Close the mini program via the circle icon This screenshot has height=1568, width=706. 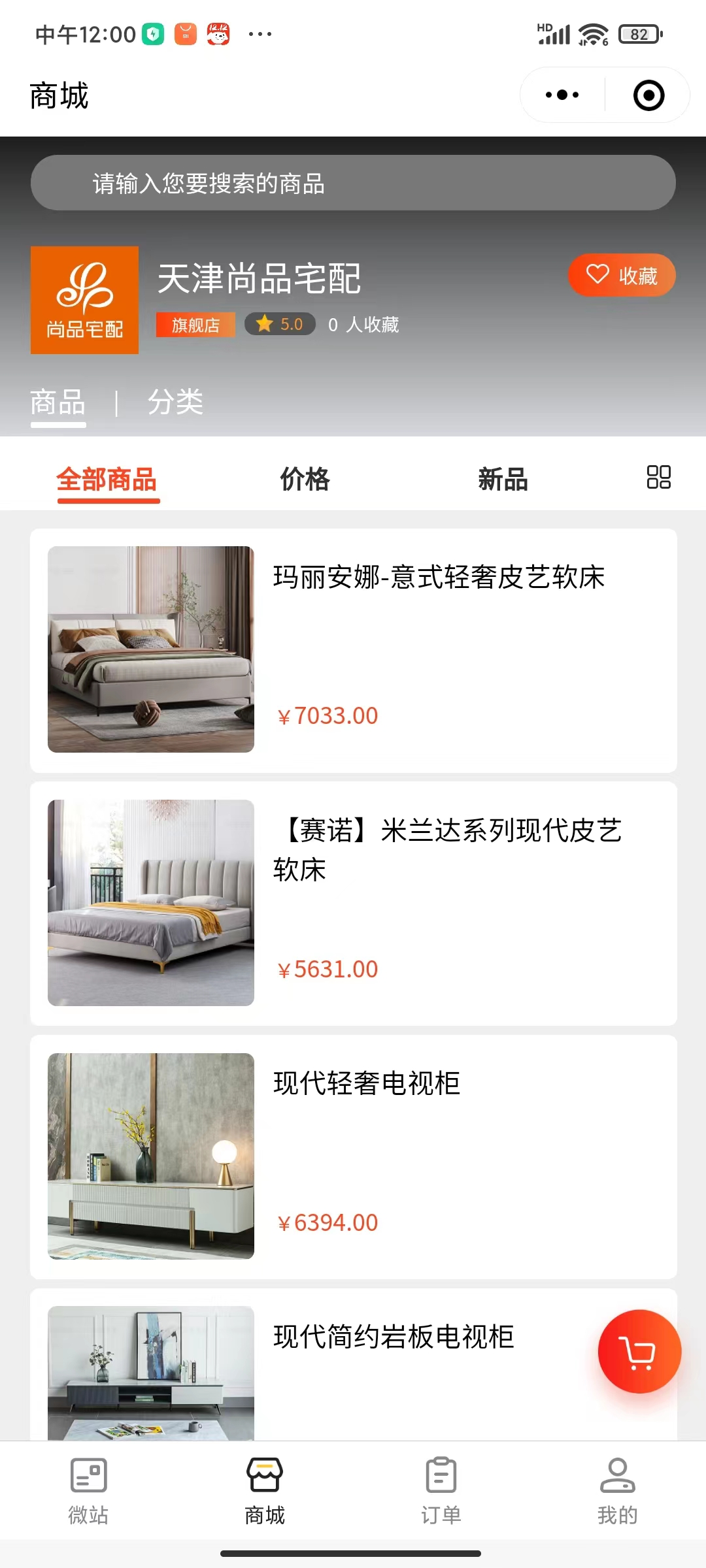point(648,95)
